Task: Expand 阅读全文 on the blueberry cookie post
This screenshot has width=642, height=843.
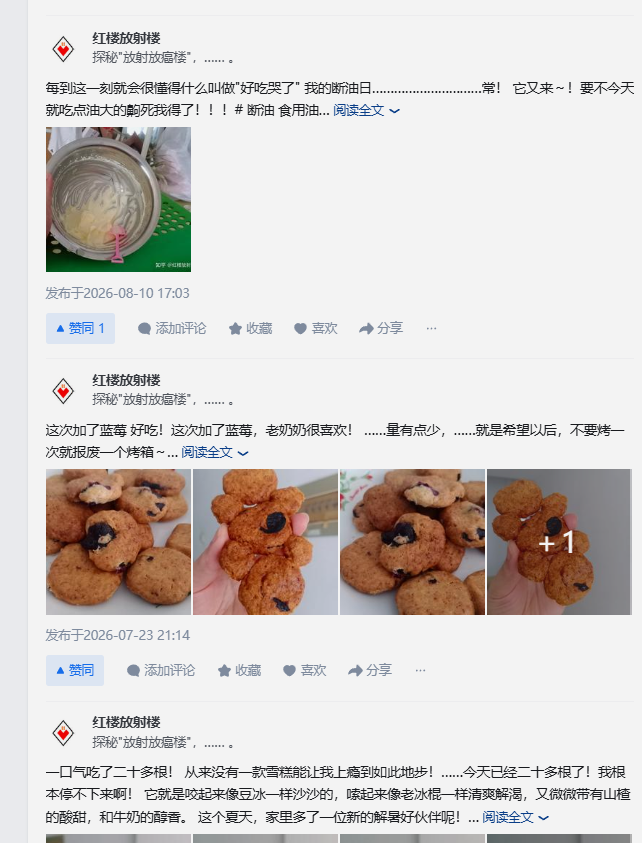Action: click(x=215, y=452)
